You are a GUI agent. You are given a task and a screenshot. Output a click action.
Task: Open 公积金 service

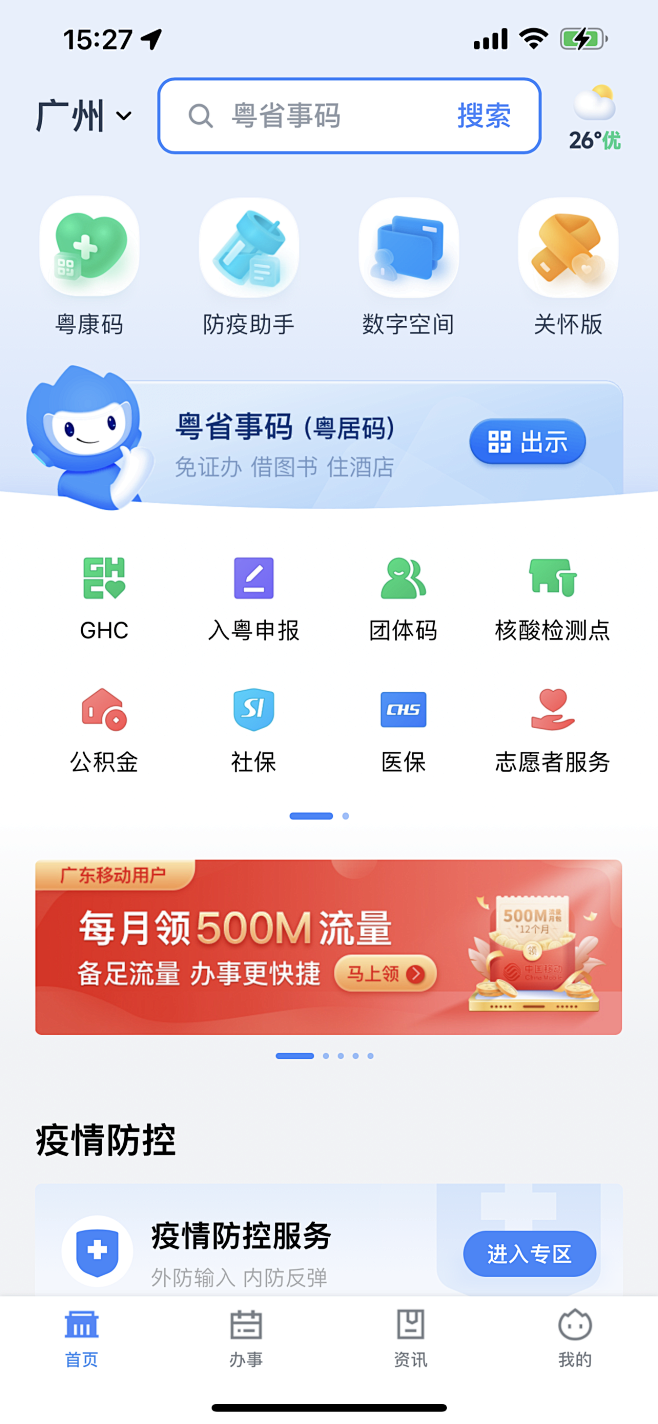[x=104, y=730]
